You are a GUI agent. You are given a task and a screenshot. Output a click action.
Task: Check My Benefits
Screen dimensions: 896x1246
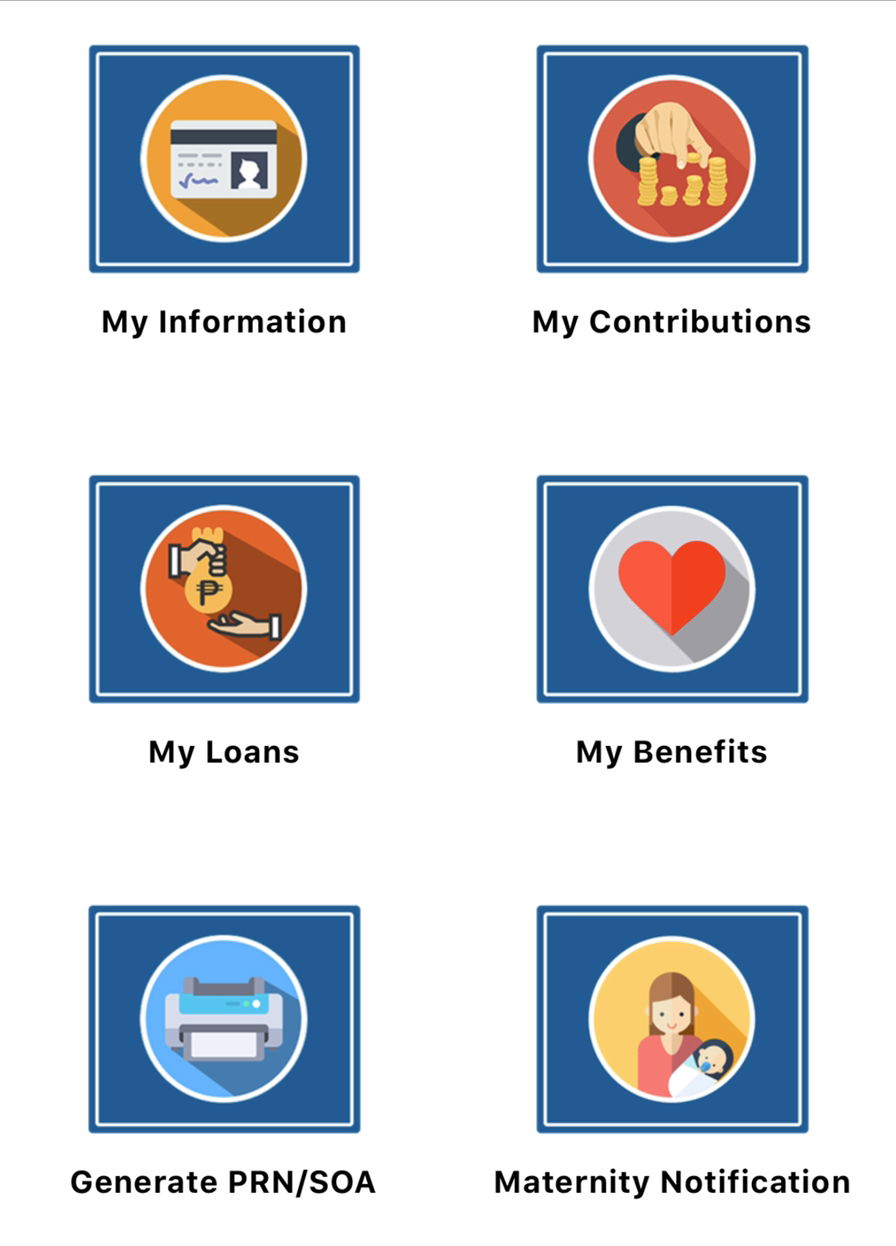[672, 589]
